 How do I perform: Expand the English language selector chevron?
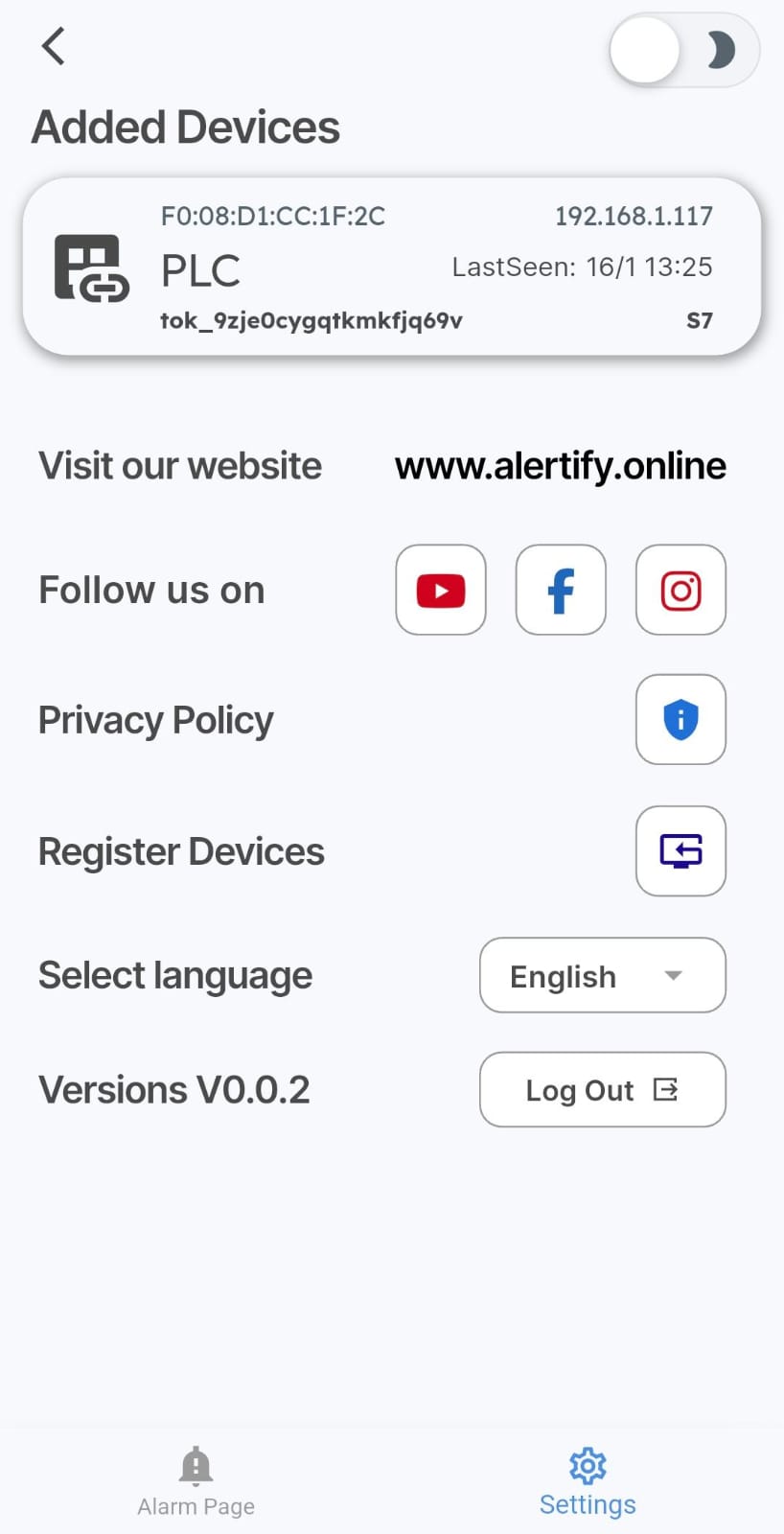click(x=675, y=976)
